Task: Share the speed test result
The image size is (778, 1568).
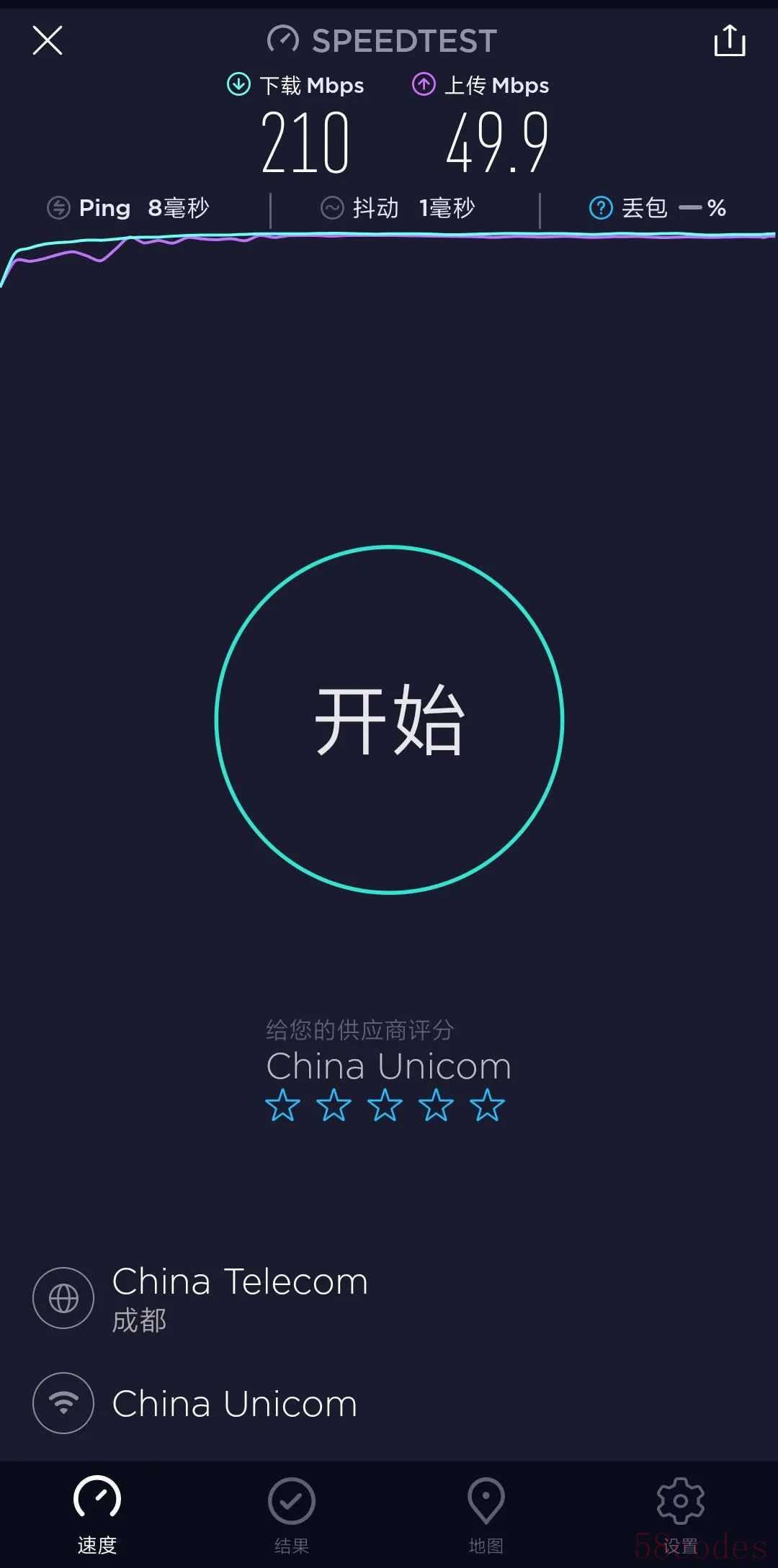Action: (x=729, y=40)
